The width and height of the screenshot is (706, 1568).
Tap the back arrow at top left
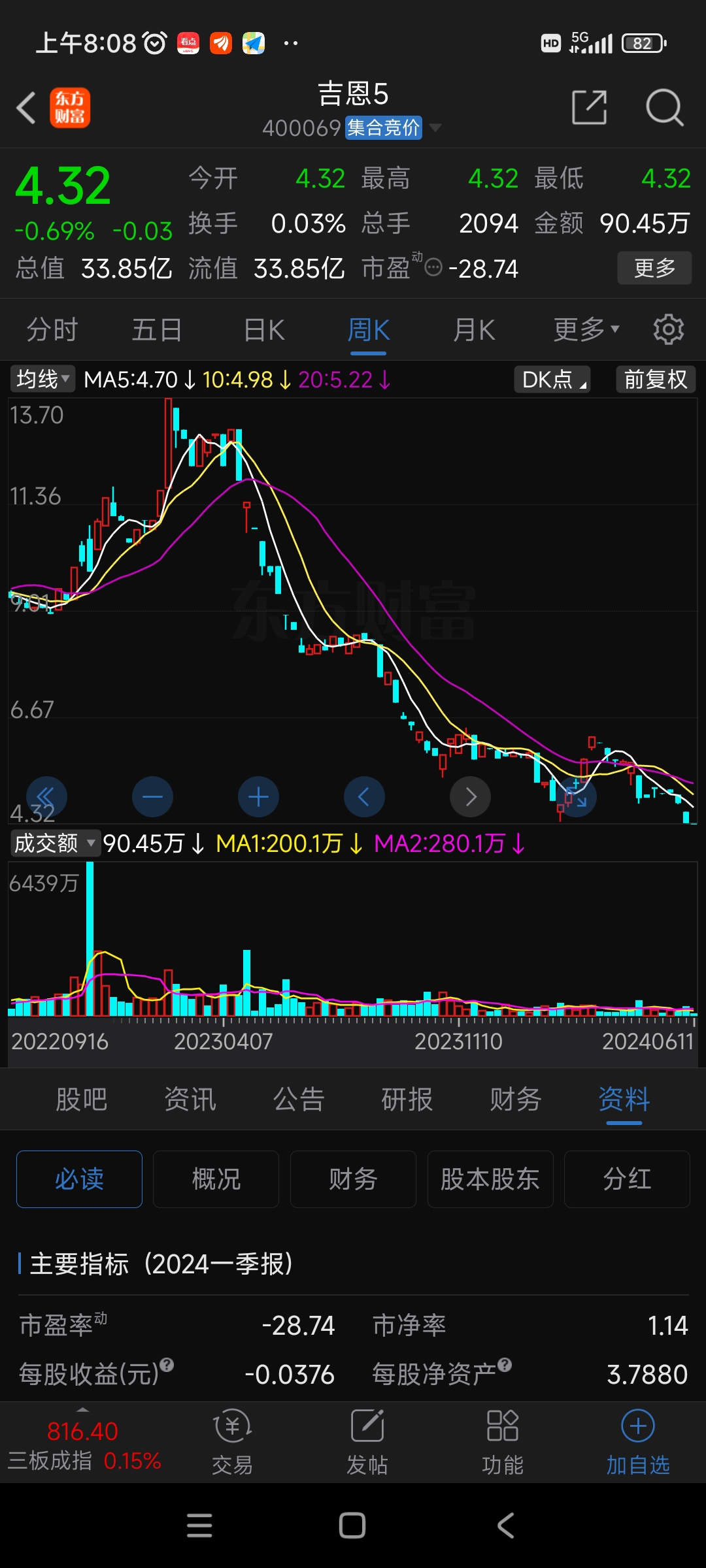pos(26,108)
